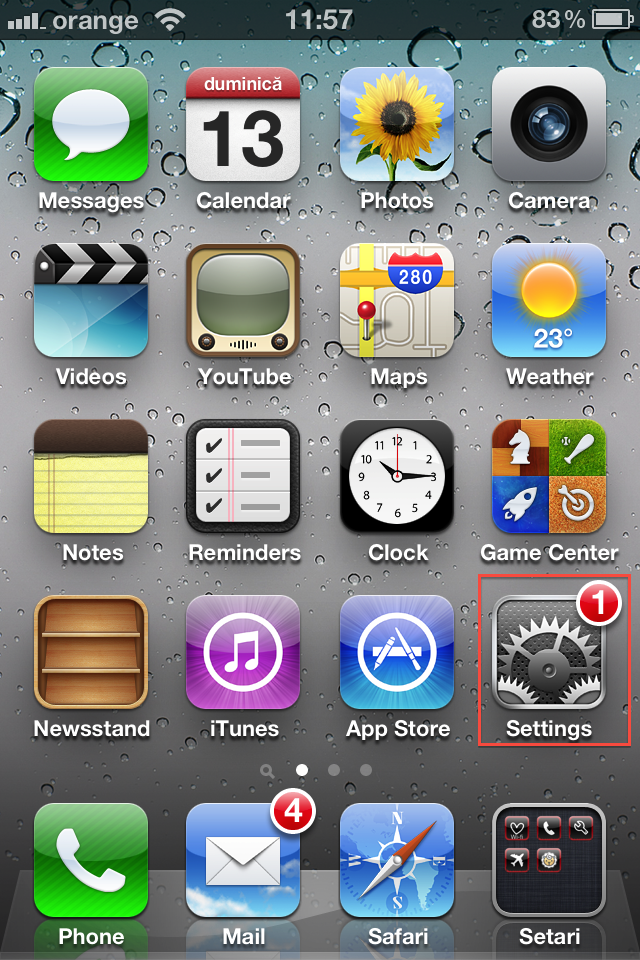Open the Phone app in dock
Image resolution: width=640 pixels, height=960 pixels.
pos(91,861)
